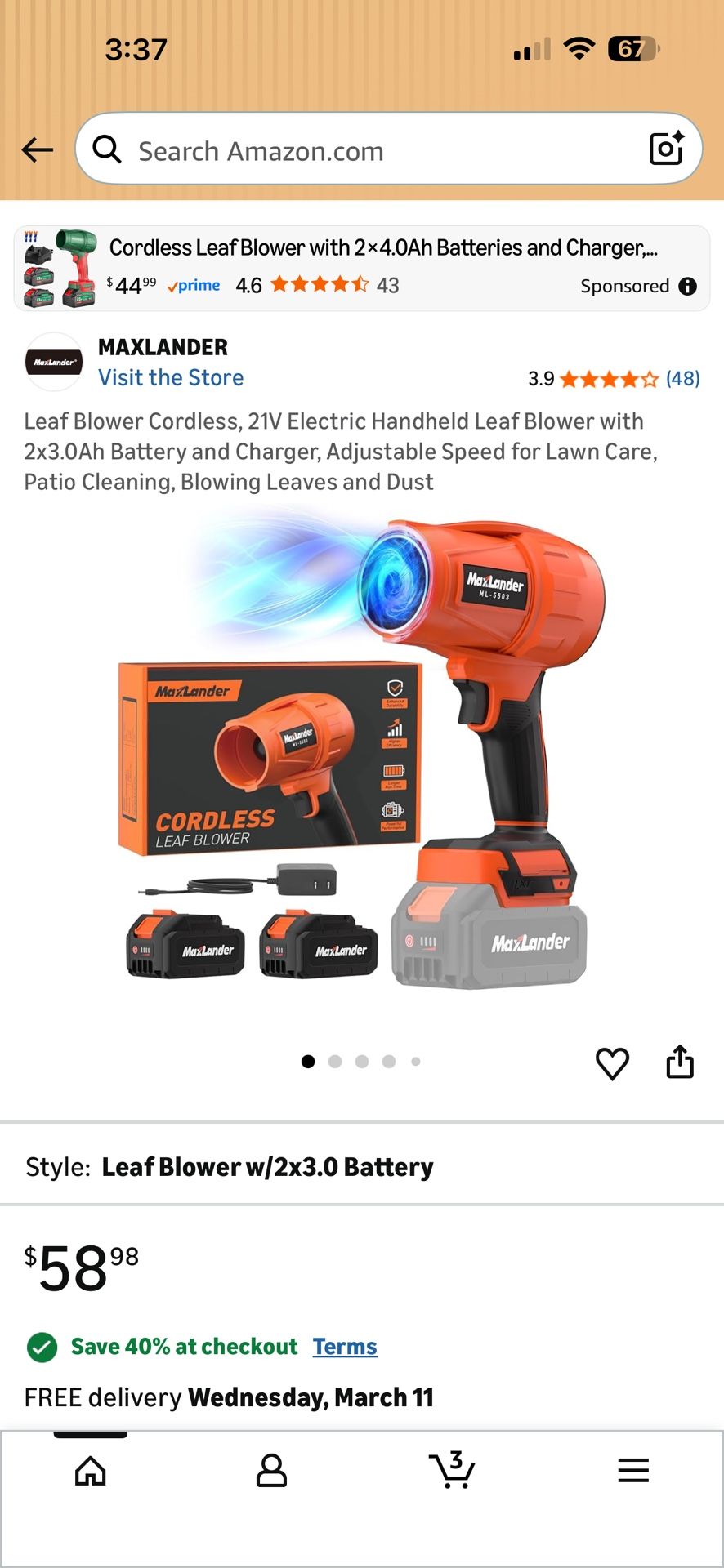Tap the Search Amazon.com field

(x=368, y=150)
